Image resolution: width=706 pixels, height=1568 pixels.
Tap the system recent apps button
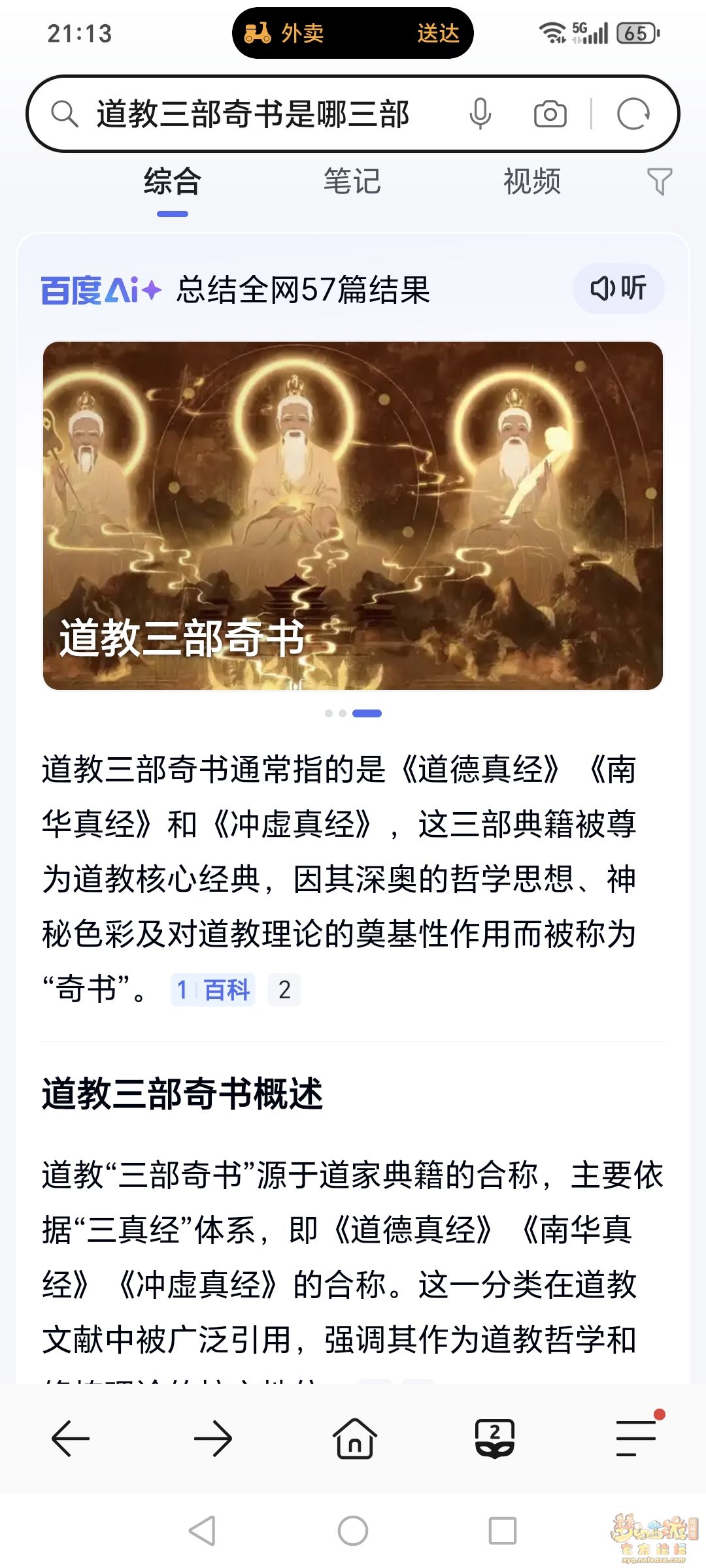pyautogui.click(x=502, y=1530)
